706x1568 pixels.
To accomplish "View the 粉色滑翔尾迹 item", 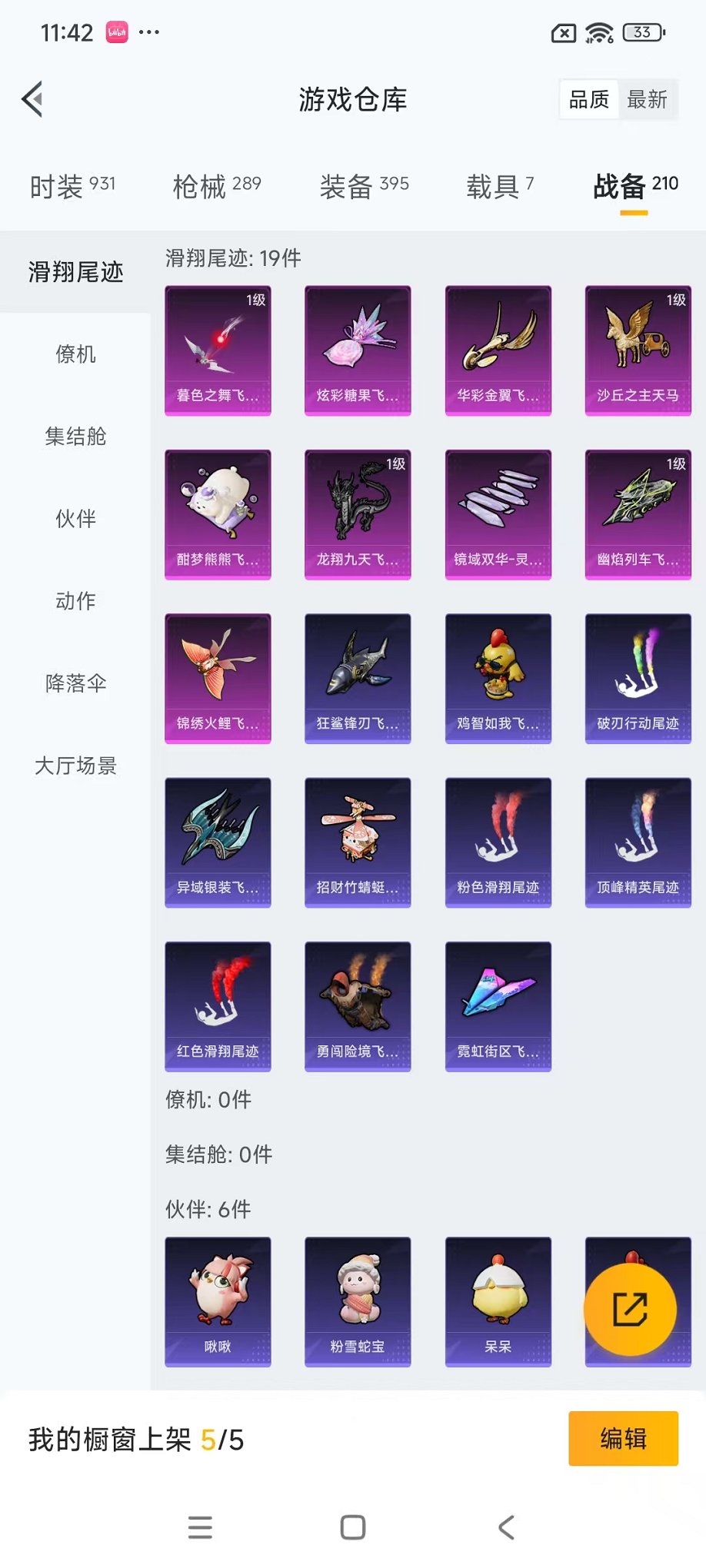I will click(498, 842).
